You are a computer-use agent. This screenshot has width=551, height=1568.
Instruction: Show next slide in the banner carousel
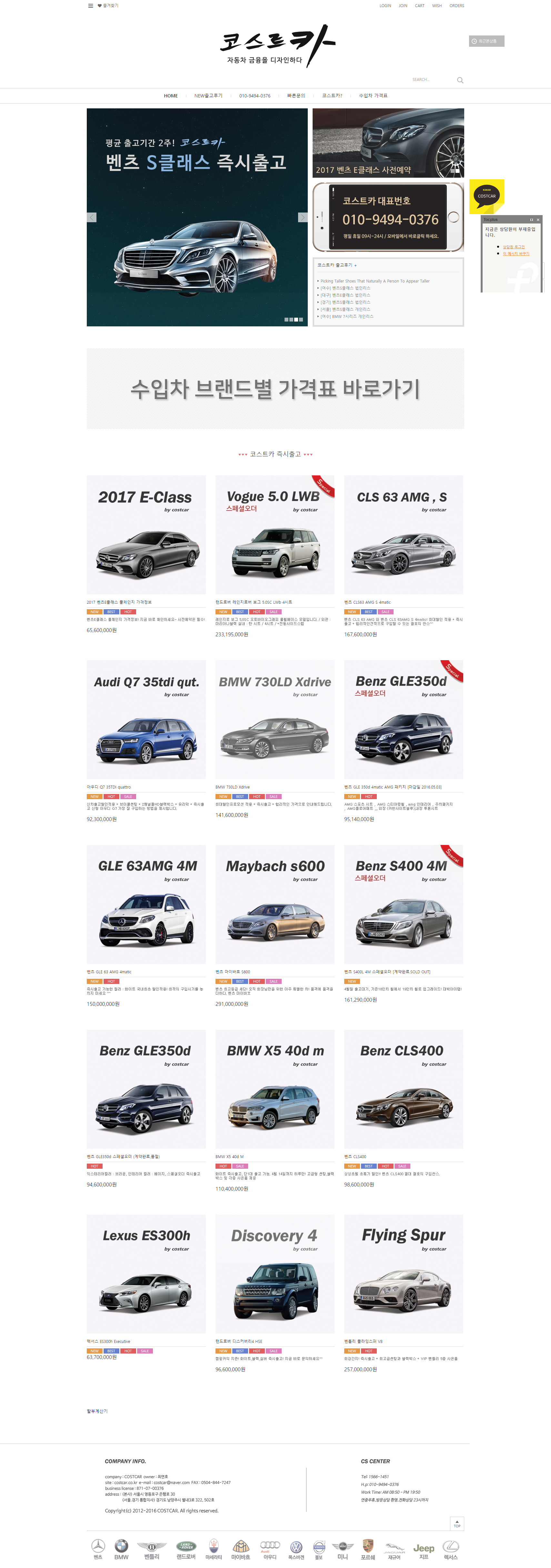coord(303,217)
